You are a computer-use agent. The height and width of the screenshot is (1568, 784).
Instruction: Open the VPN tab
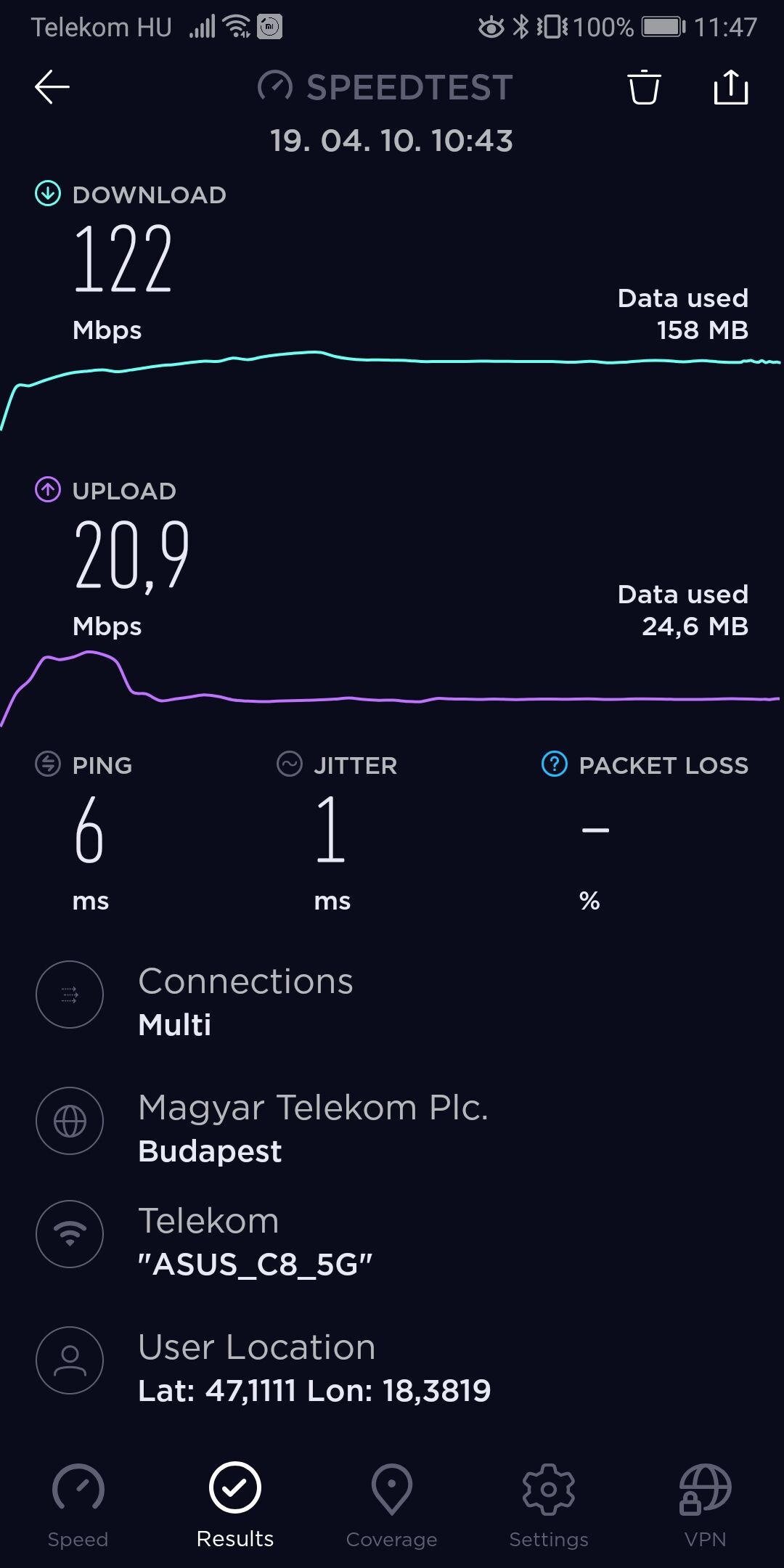[x=705, y=1506]
